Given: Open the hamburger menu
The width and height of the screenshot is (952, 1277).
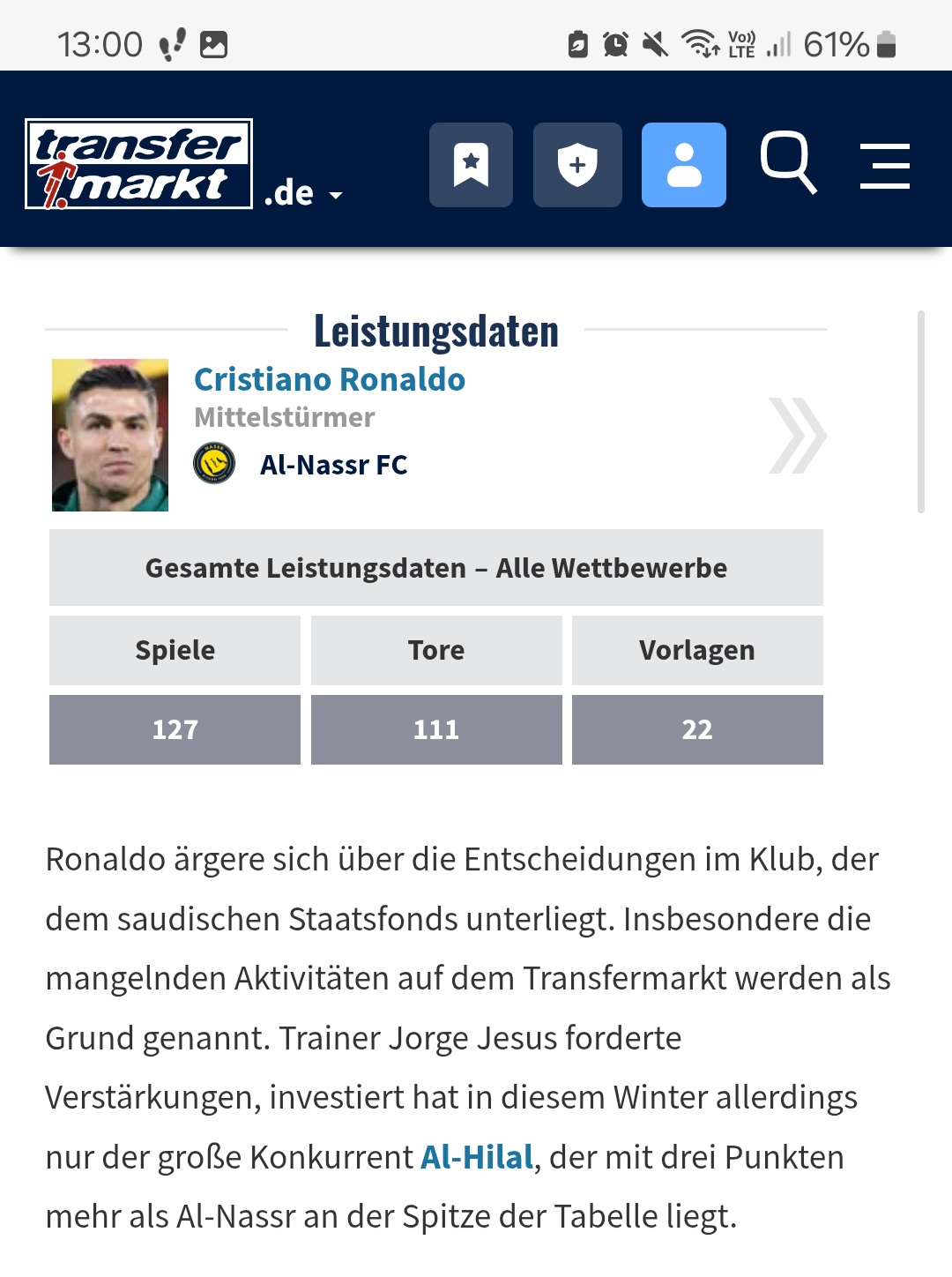Looking at the screenshot, I should 884,165.
